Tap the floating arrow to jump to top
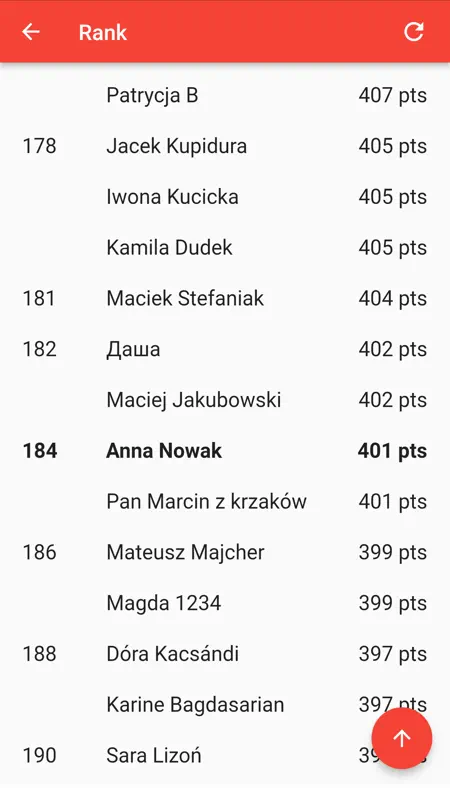Screen dimensions: 450x800 pos(402,738)
